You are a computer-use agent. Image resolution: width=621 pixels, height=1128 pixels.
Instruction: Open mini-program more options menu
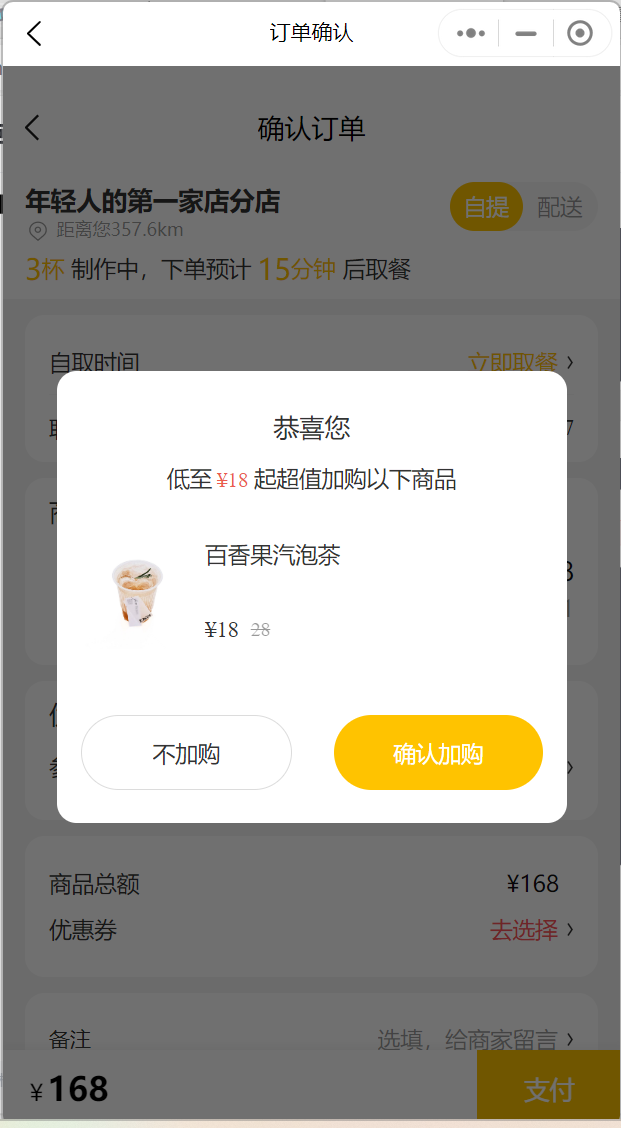click(470, 33)
